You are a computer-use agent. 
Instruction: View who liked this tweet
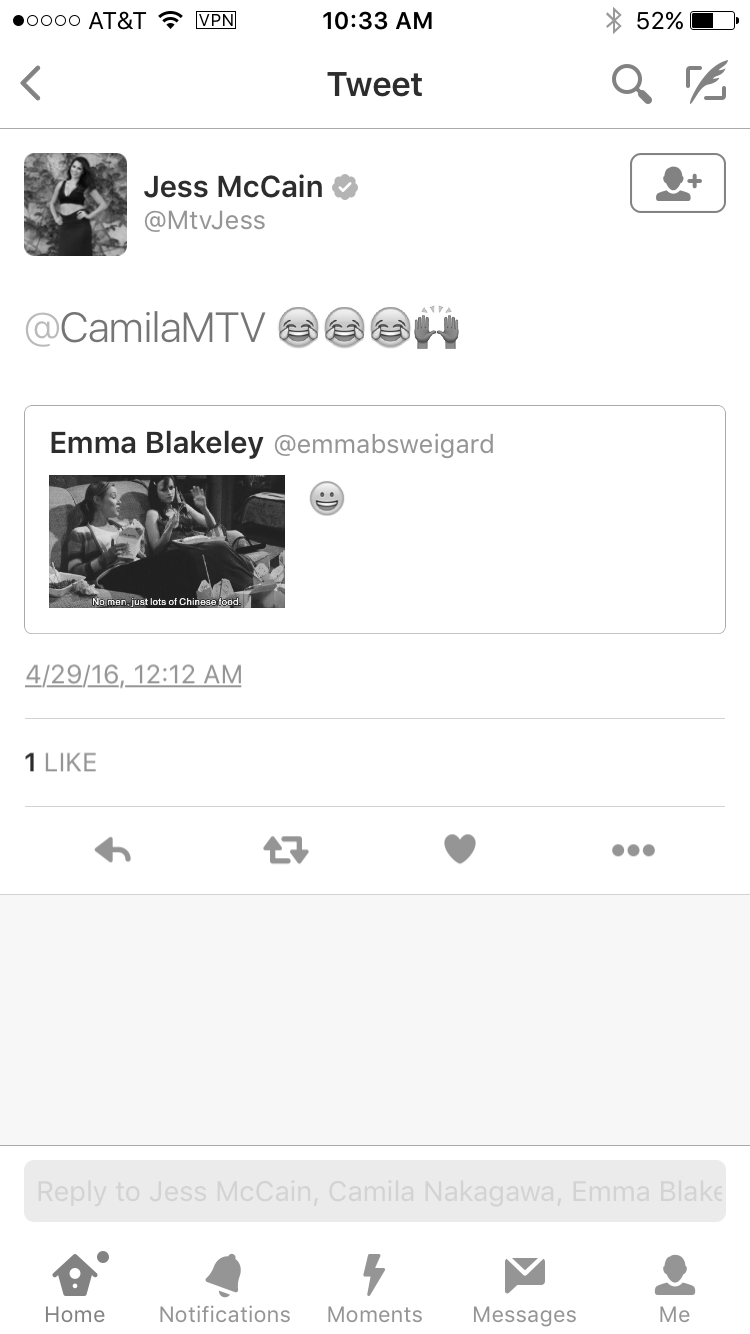tap(61, 763)
